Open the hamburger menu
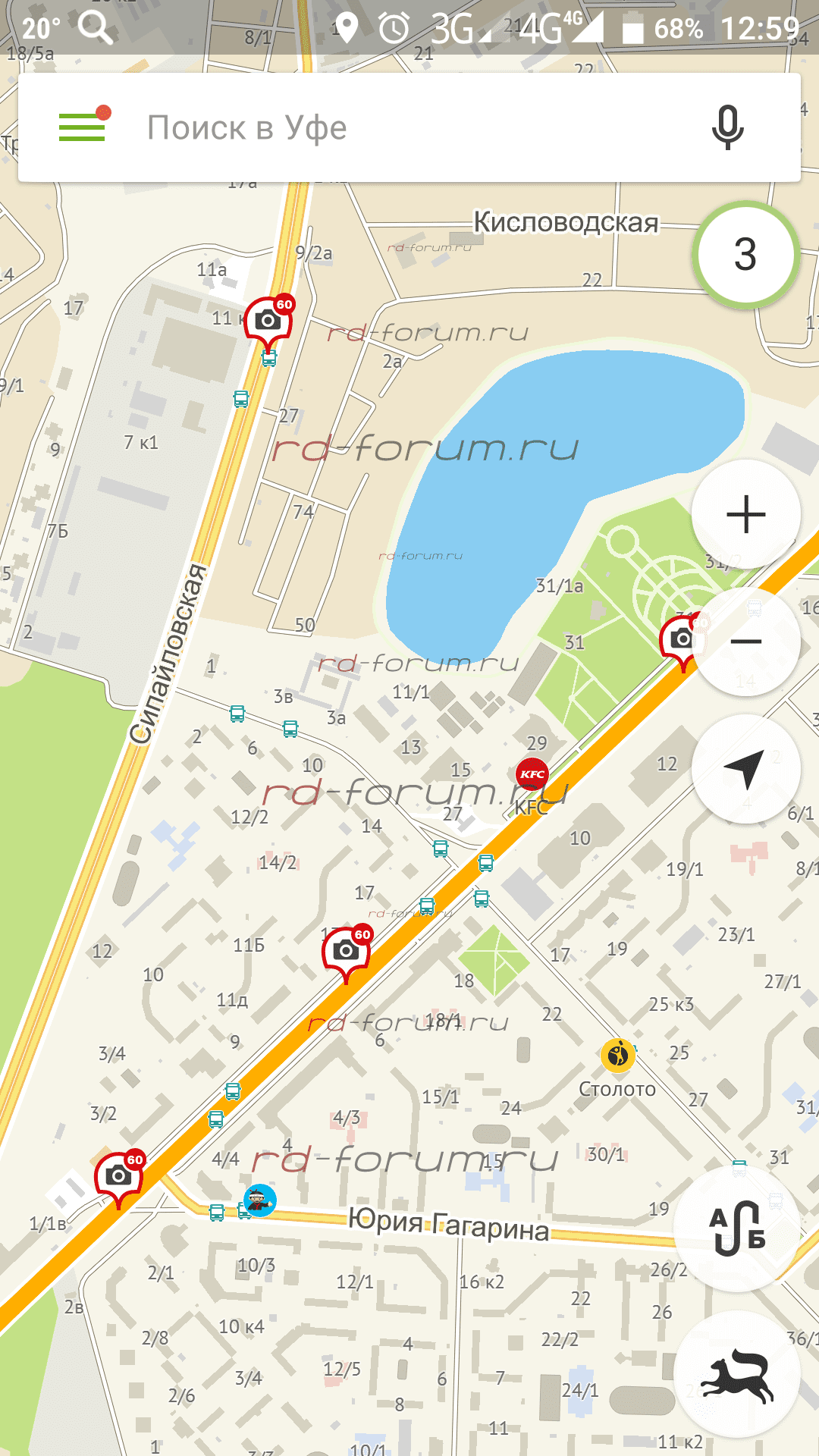The width and height of the screenshot is (819, 1456). pyautogui.click(x=82, y=127)
